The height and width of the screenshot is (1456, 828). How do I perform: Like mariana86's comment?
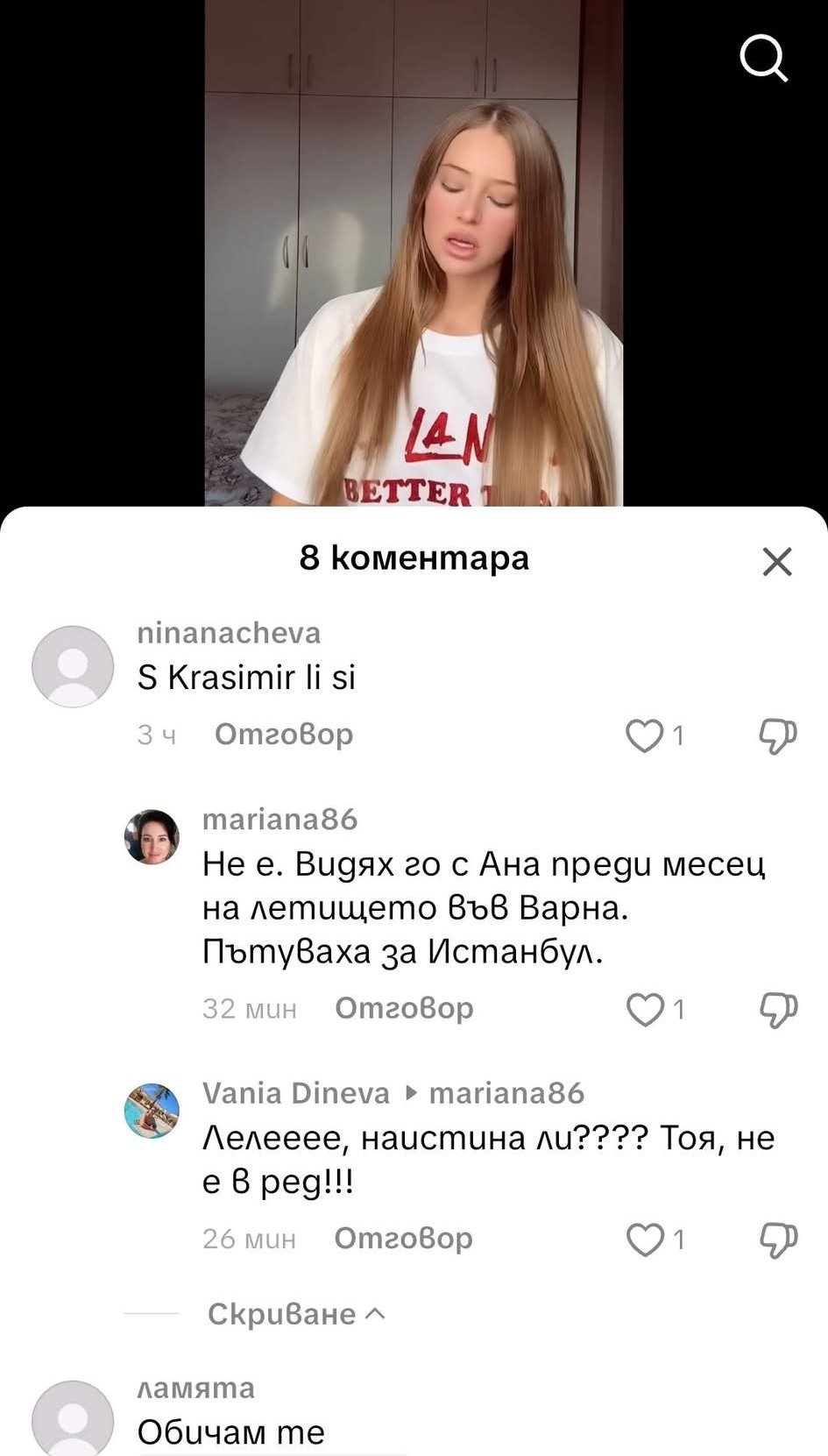pyautogui.click(x=645, y=1010)
